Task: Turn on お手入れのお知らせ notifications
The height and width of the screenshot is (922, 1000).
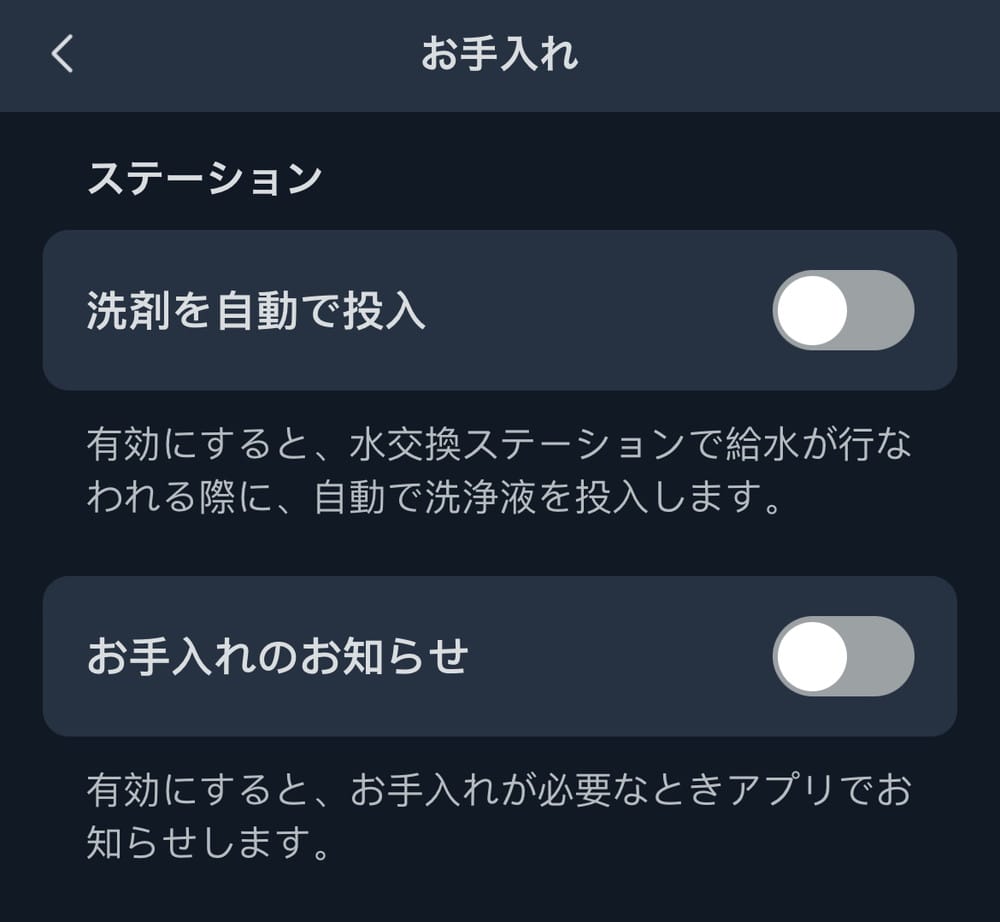Action: [x=843, y=656]
